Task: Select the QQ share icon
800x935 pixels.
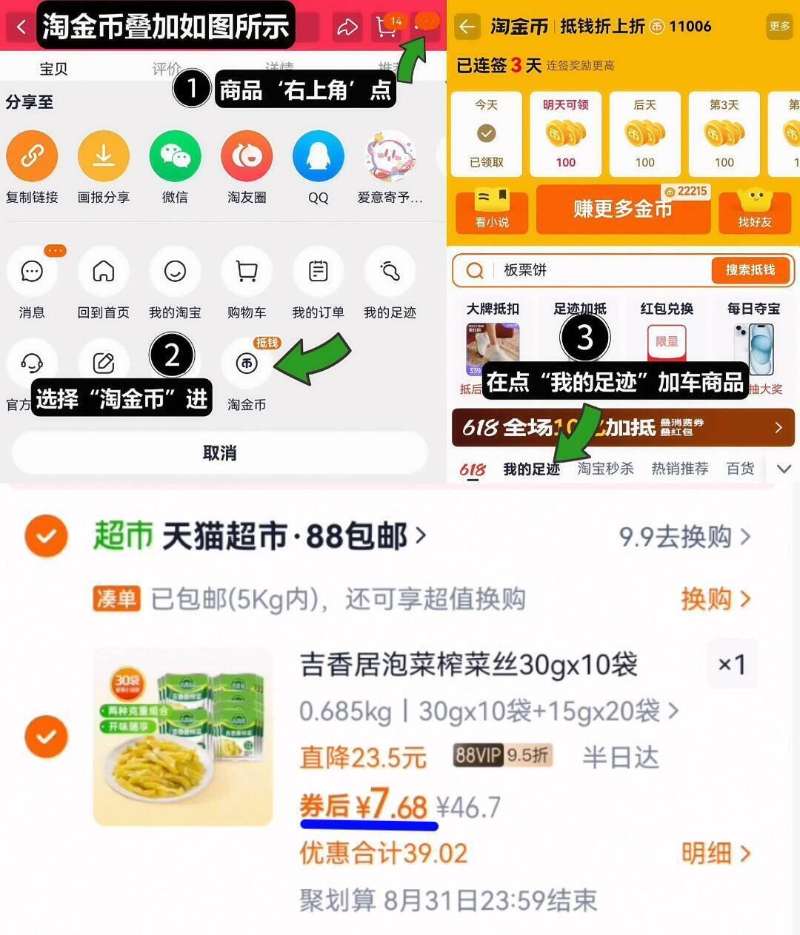Action: coord(317,157)
